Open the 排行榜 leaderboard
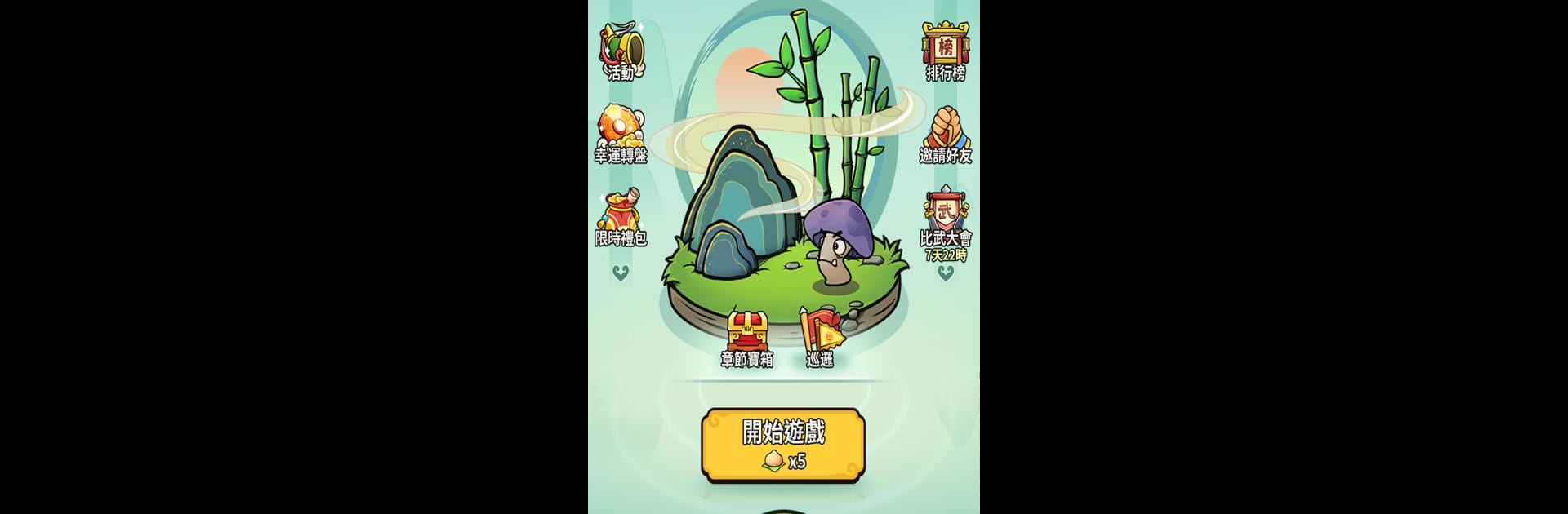The width and height of the screenshot is (1568, 514). (946, 51)
